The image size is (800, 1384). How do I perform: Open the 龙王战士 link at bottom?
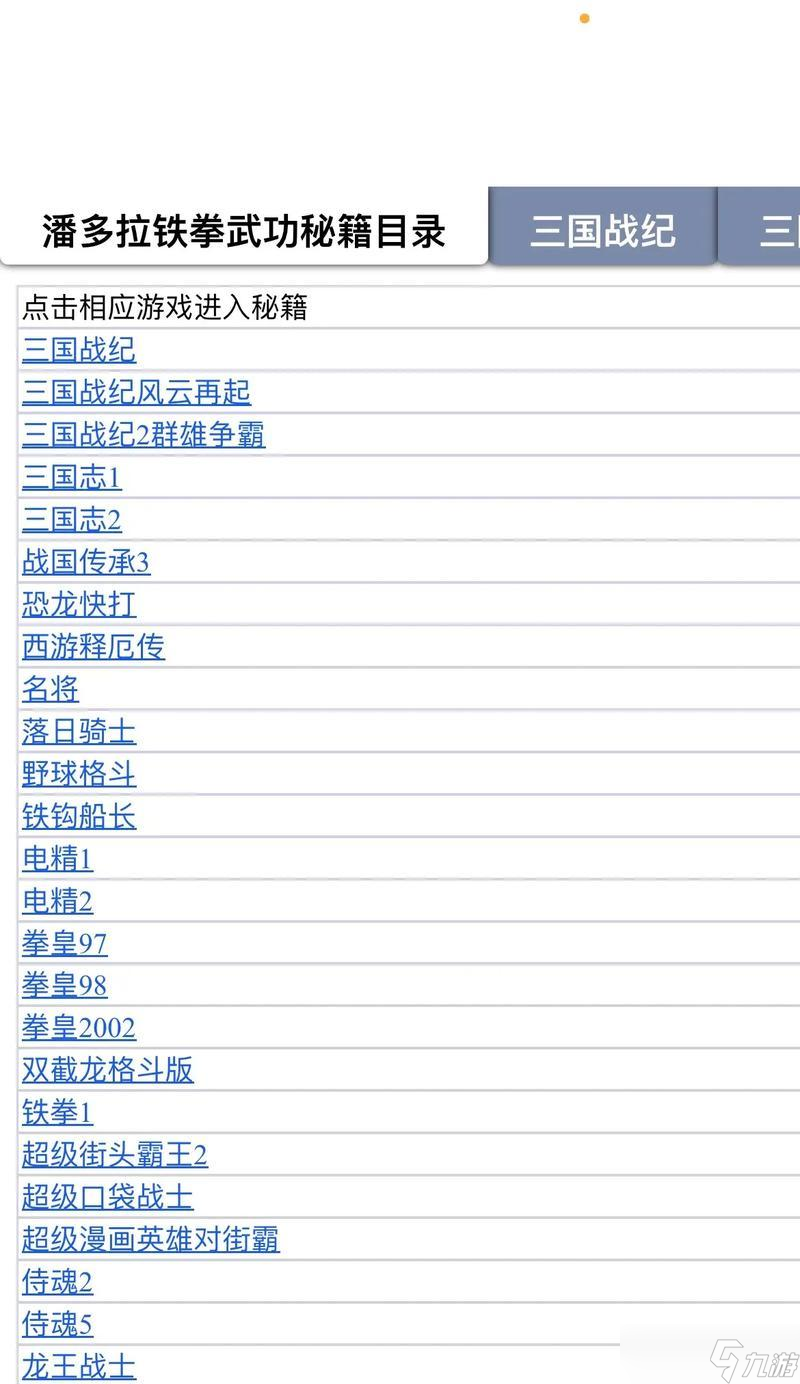pyautogui.click(x=78, y=1366)
